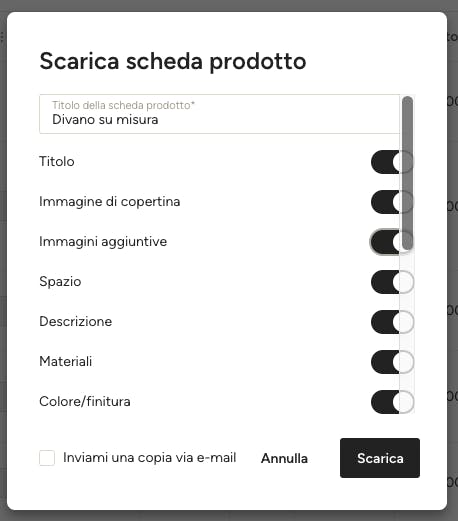Toggle off the Titolo switch

pos(392,162)
